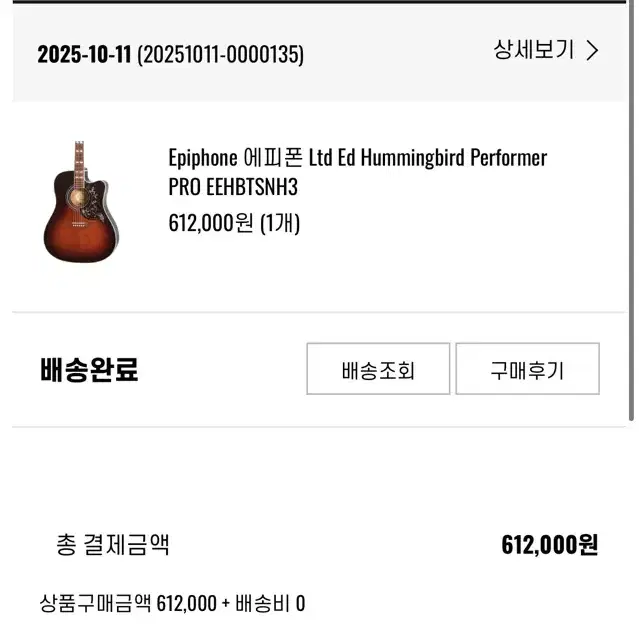Write a review via 구매후기
639x639 pixels.
point(527,370)
